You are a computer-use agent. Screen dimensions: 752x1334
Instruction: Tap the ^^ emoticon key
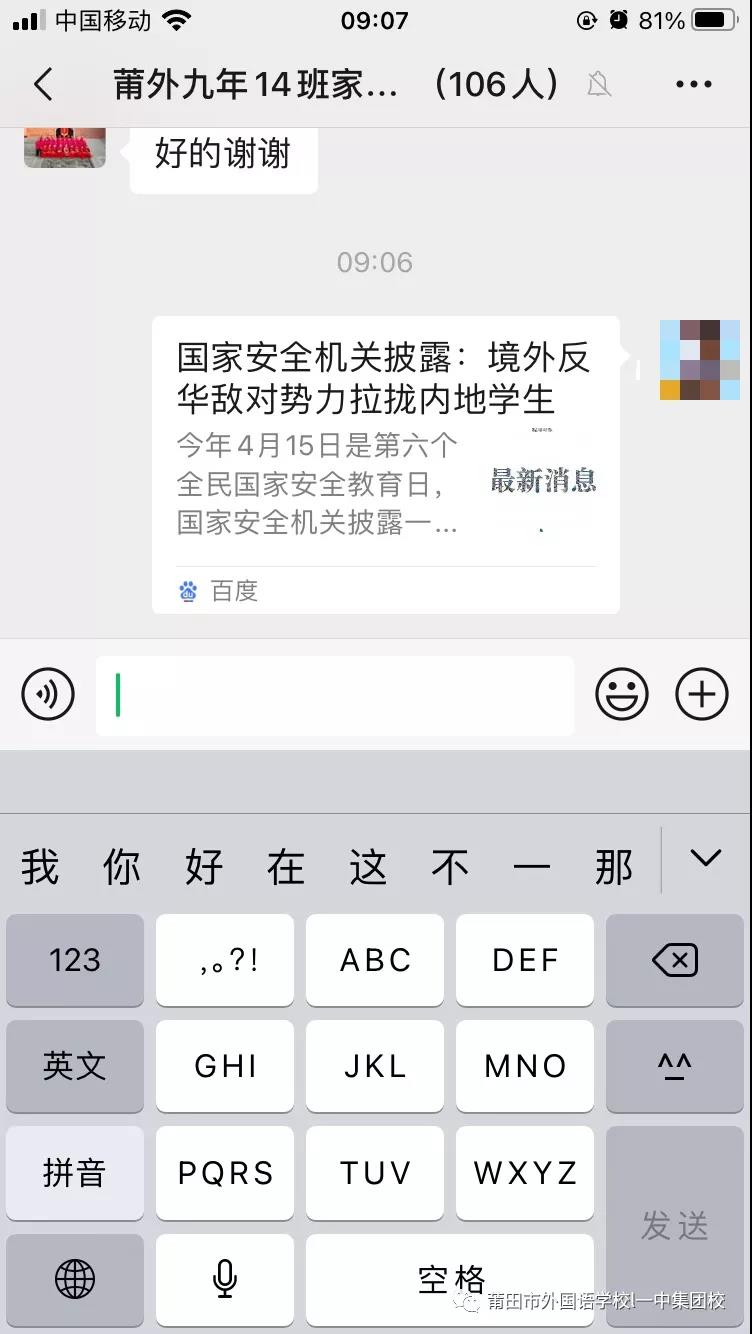[x=674, y=1066]
